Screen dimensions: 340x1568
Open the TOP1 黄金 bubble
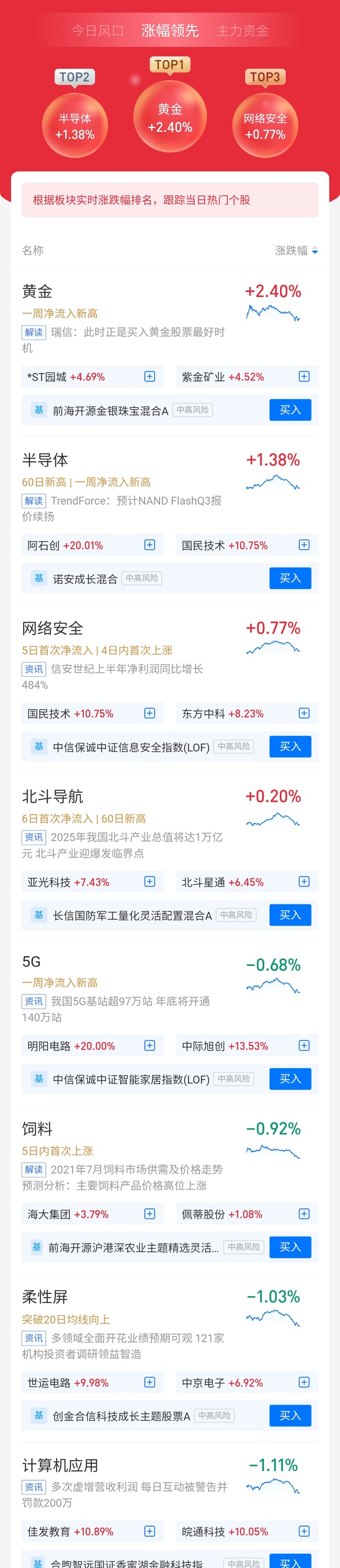pyautogui.click(x=170, y=118)
